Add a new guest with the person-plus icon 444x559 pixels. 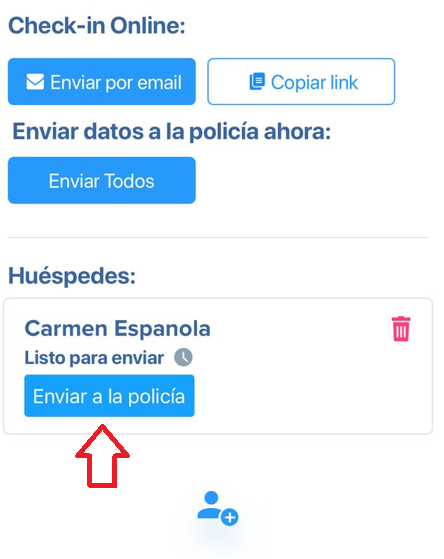[218, 508]
